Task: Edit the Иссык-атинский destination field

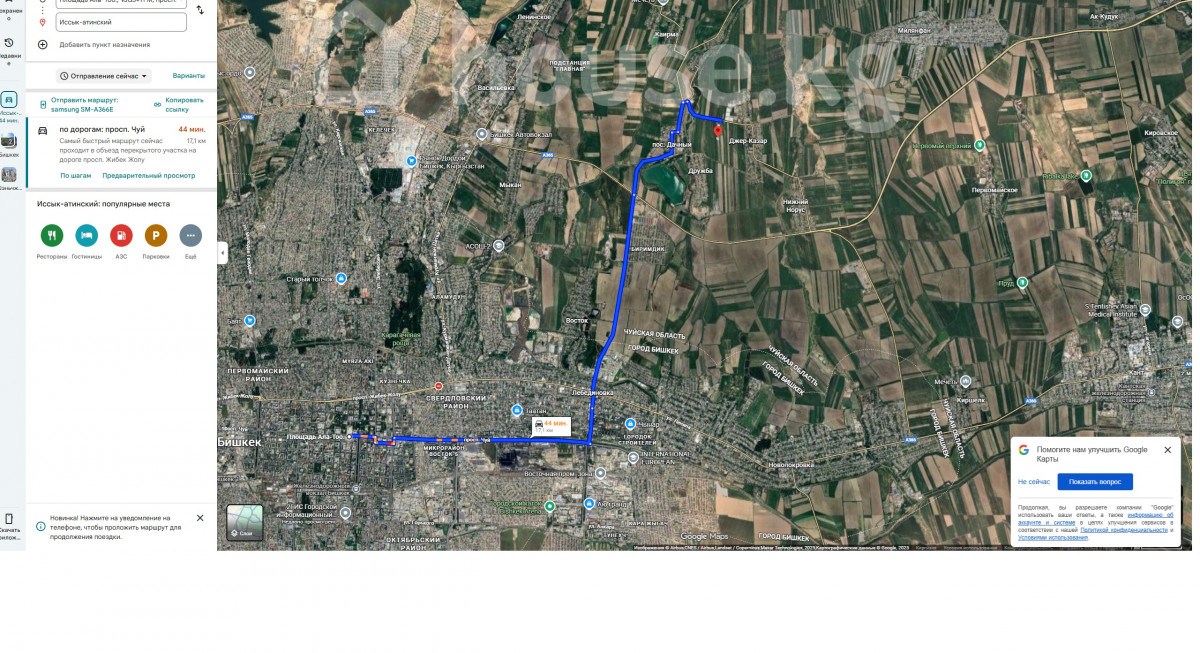Action: pyautogui.click(x=120, y=22)
